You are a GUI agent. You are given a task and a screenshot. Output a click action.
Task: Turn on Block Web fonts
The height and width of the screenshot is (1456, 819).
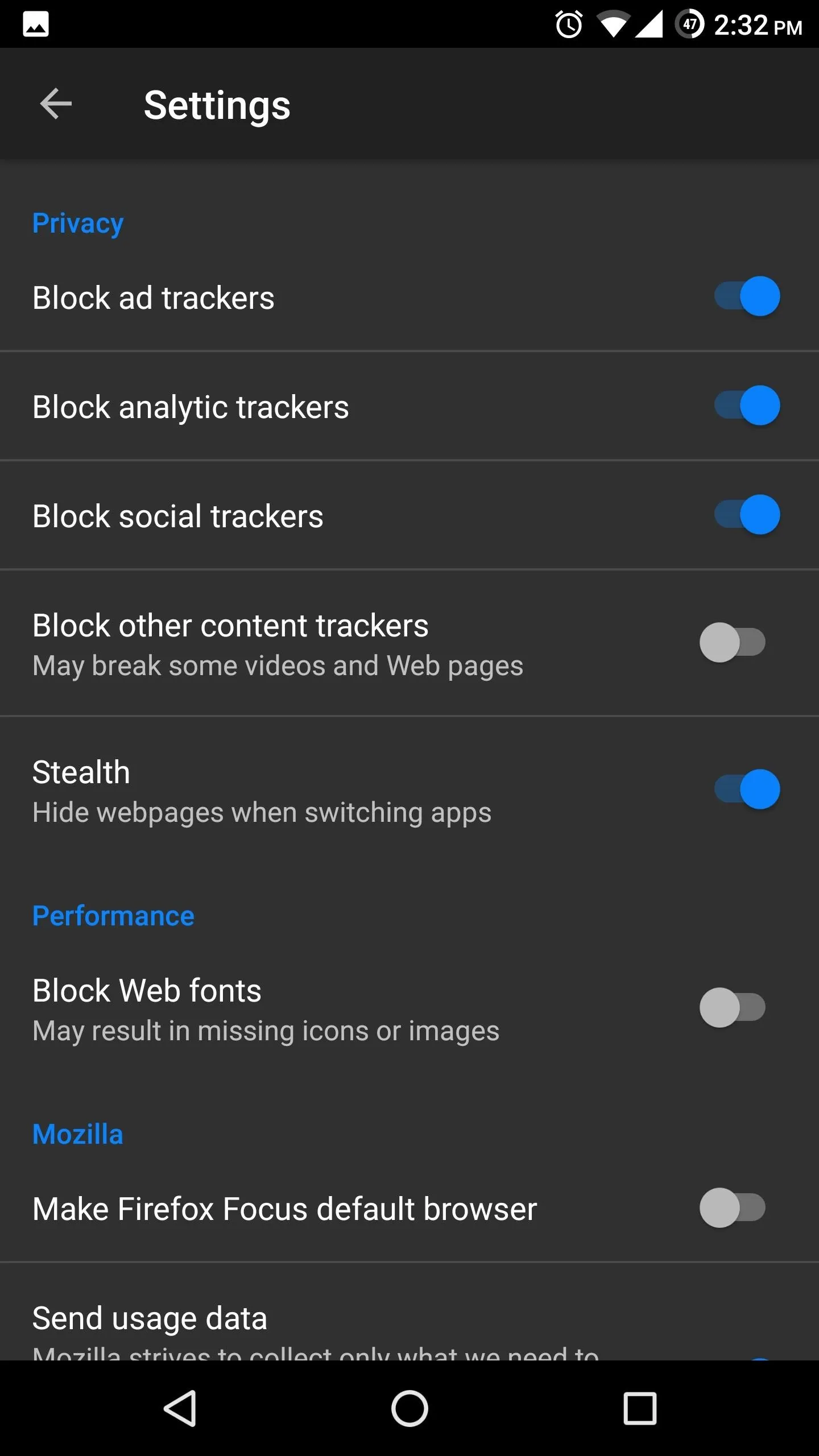[733, 1008]
